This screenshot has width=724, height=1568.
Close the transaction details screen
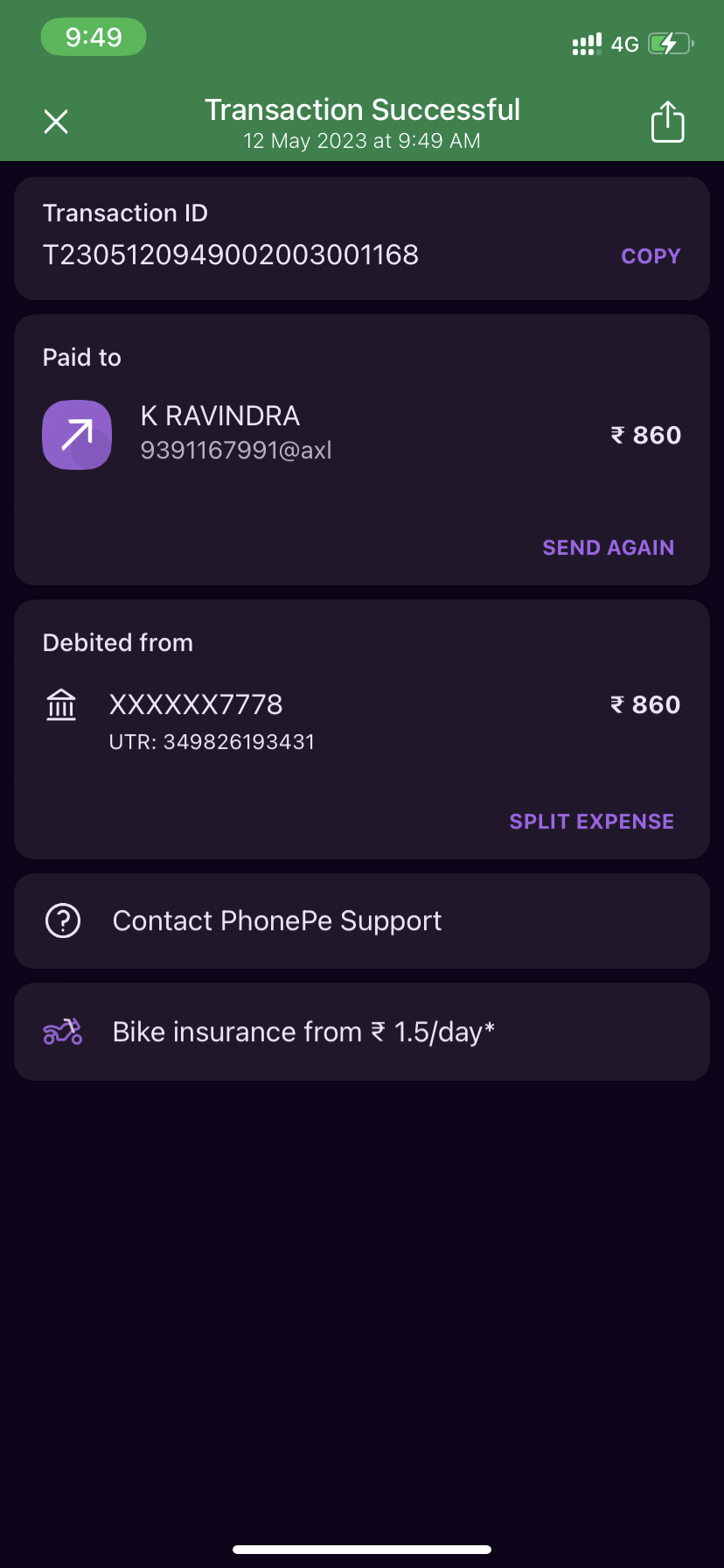[x=56, y=122]
